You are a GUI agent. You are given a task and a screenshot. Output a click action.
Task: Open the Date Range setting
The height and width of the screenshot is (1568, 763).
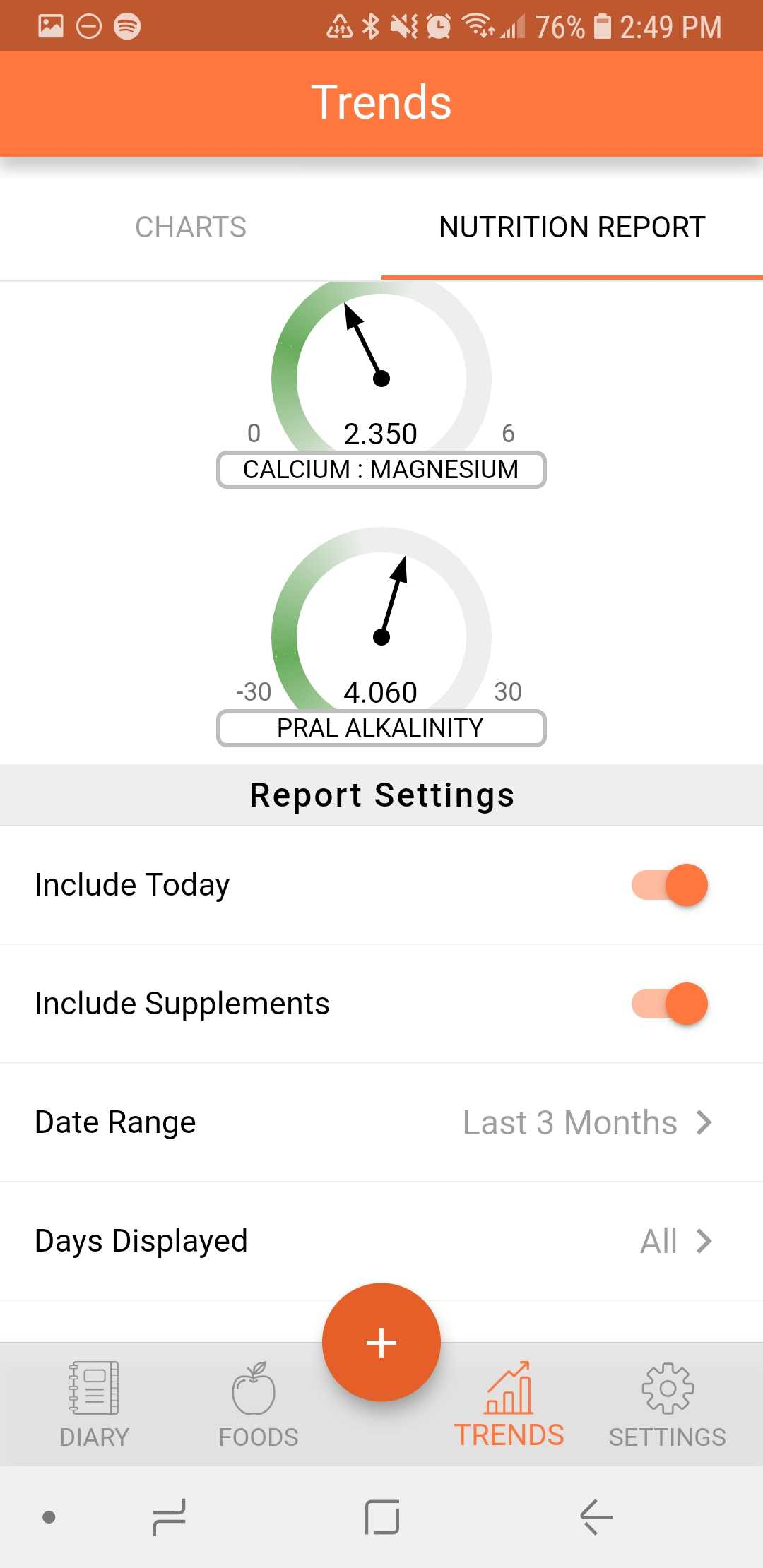381,1122
